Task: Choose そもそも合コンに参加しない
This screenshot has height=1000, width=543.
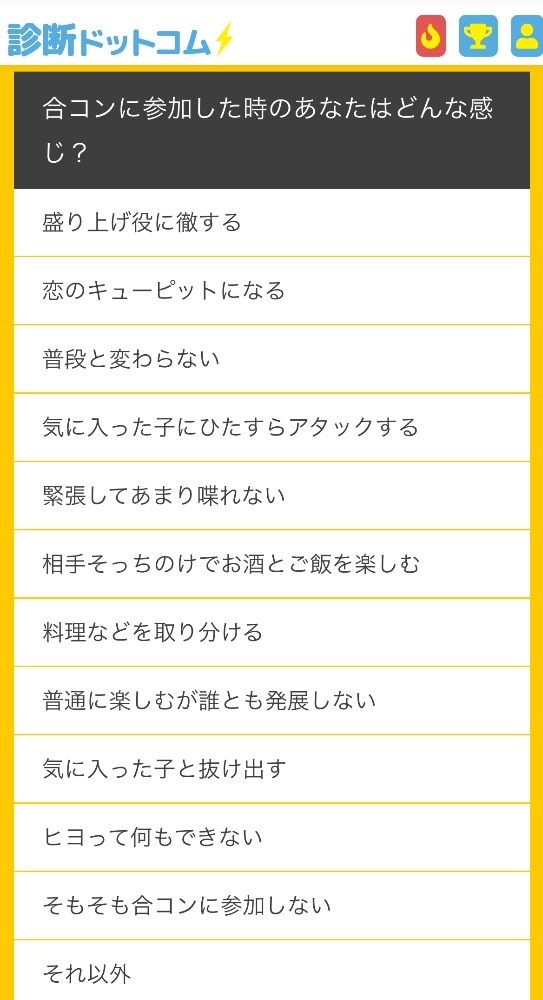Action: tap(272, 906)
